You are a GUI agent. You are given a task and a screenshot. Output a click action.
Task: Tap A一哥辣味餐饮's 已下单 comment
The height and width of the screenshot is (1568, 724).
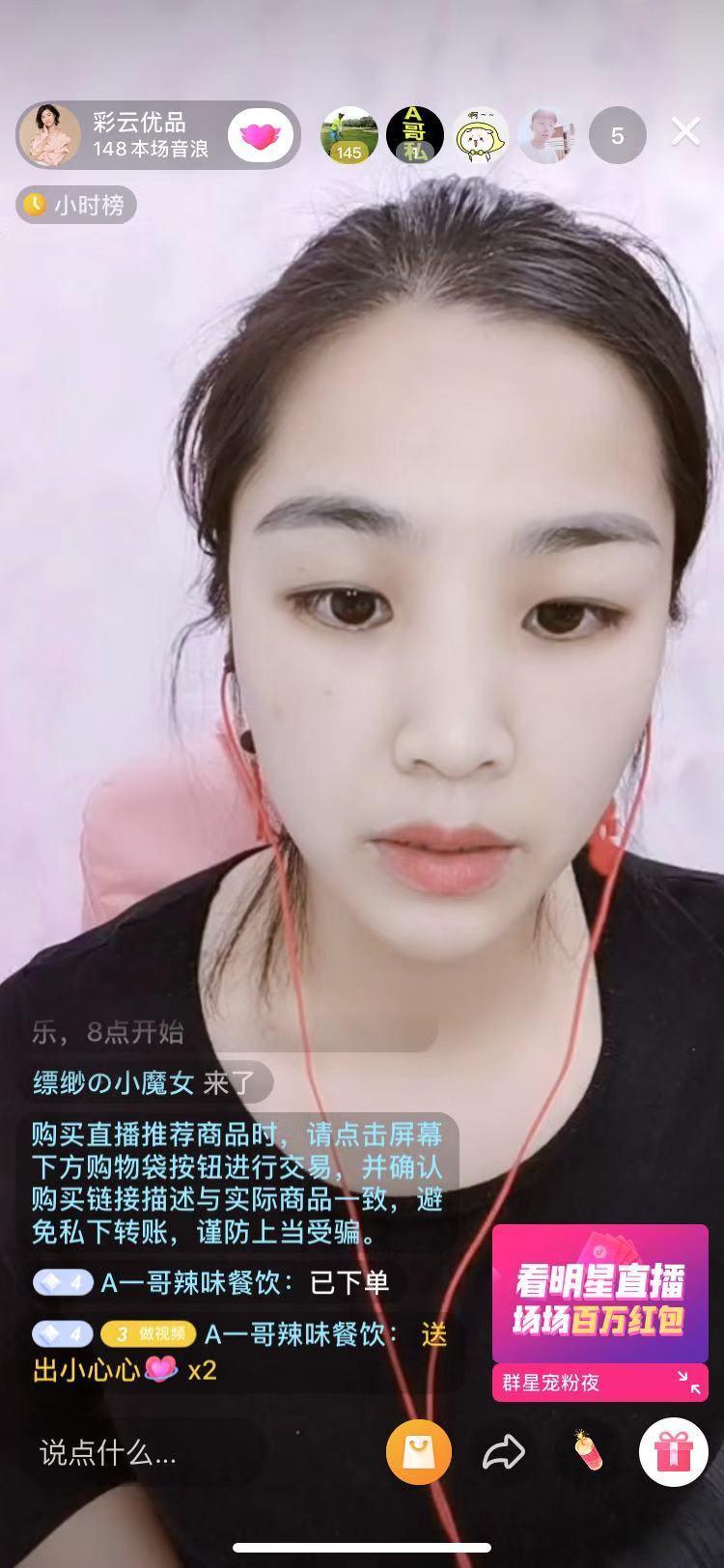[245, 1282]
